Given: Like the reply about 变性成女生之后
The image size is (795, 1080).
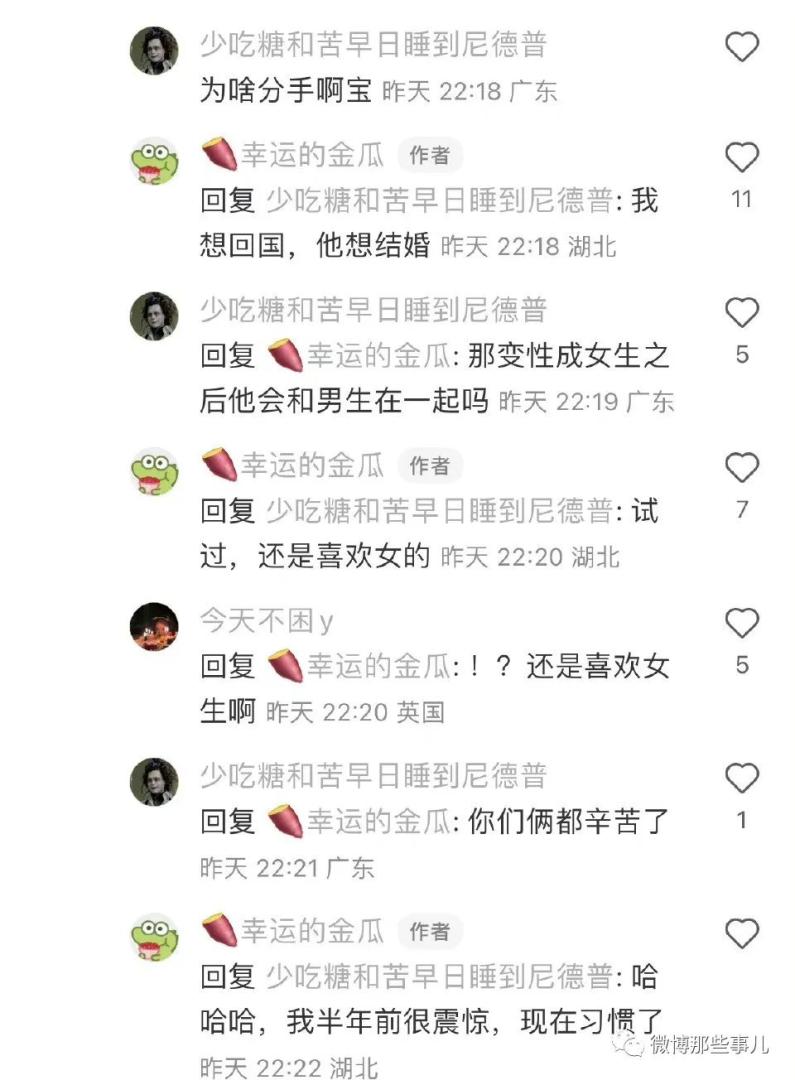Looking at the screenshot, I should click(741, 313).
